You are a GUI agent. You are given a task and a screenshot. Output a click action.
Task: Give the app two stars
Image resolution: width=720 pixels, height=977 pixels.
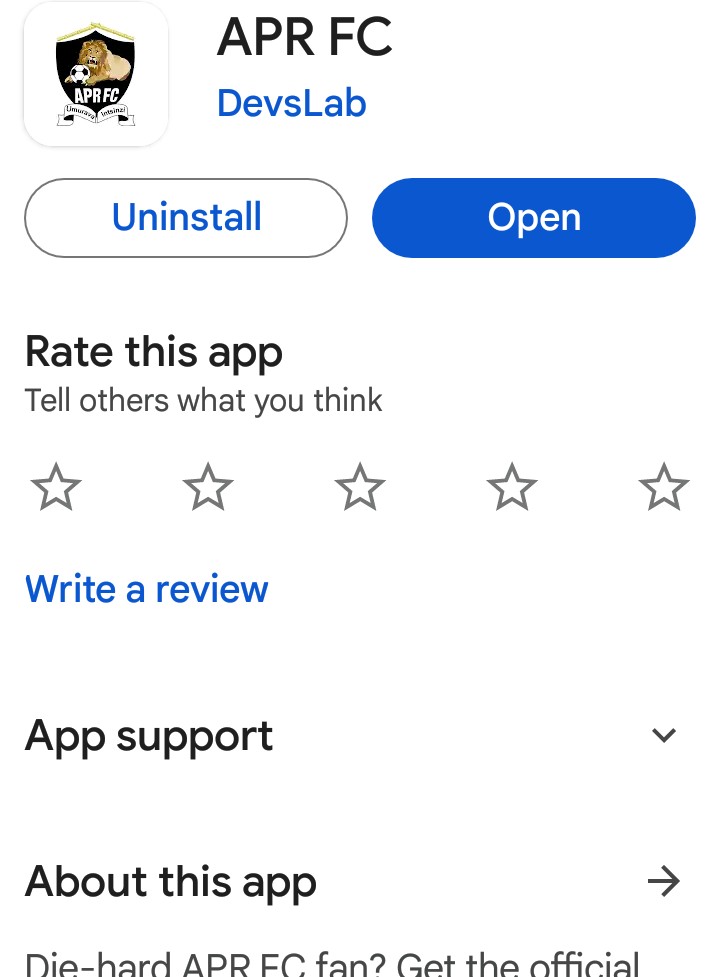coord(208,488)
